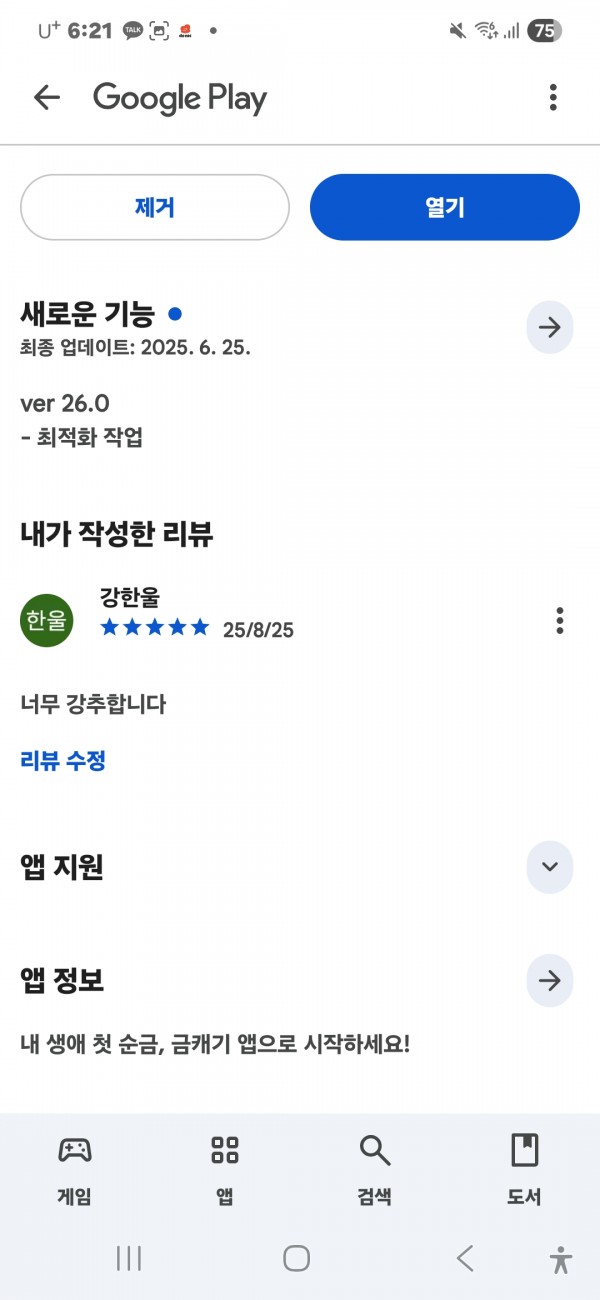Tap the 제거 uninstall button
Image resolution: width=600 pixels, height=1300 pixels.
pos(155,207)
